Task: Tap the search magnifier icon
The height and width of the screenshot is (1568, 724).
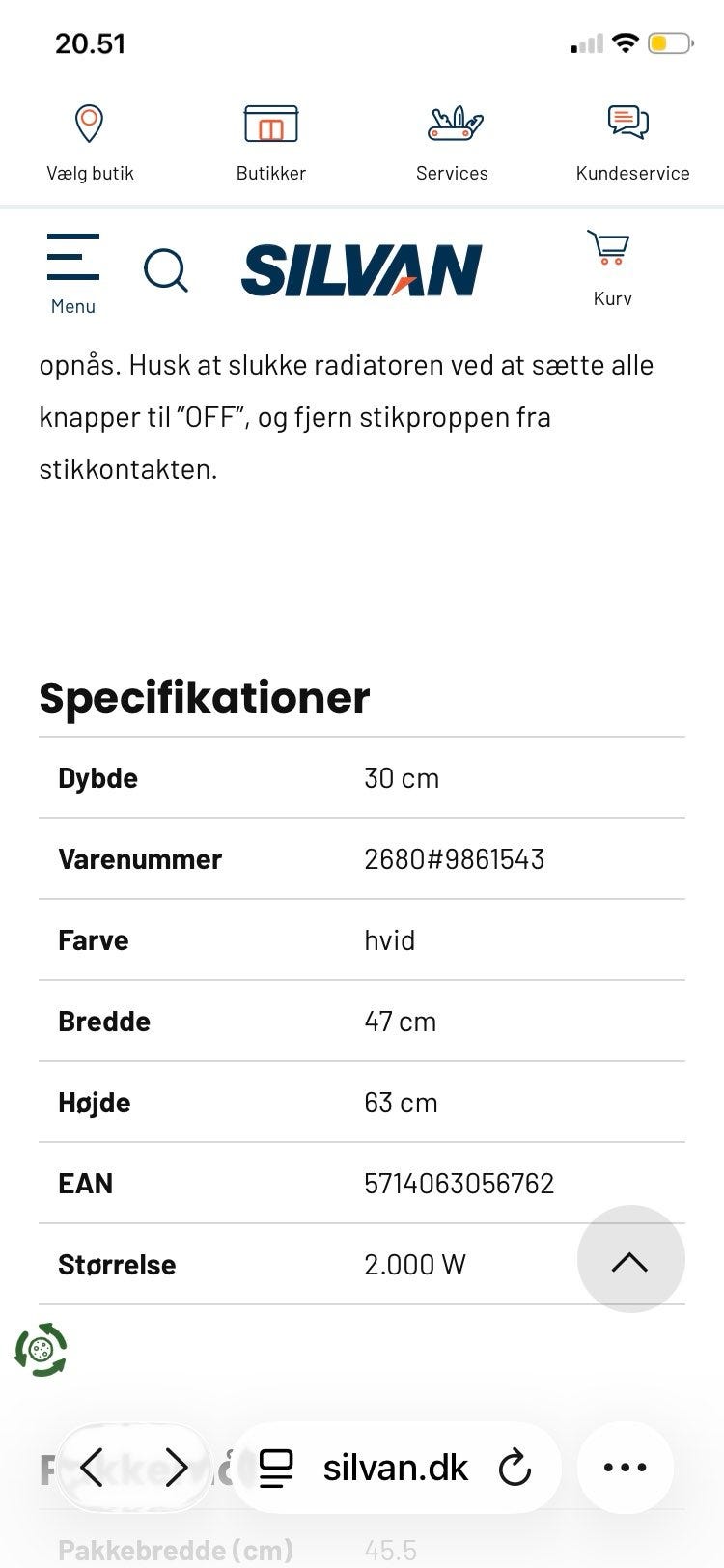Action: pos(166,270)
